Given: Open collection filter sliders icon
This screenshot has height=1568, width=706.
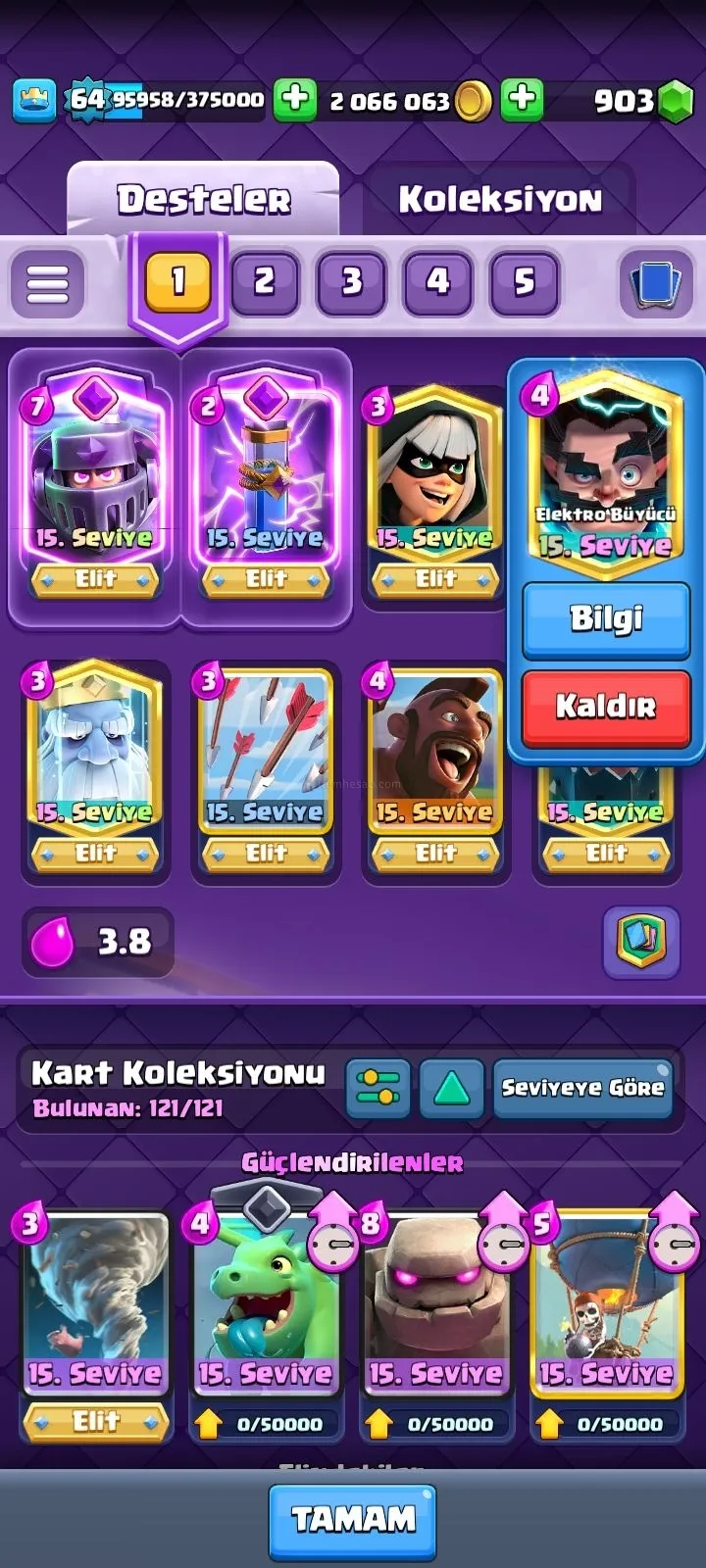Looking at the screenshot, I should (378, 1088).
